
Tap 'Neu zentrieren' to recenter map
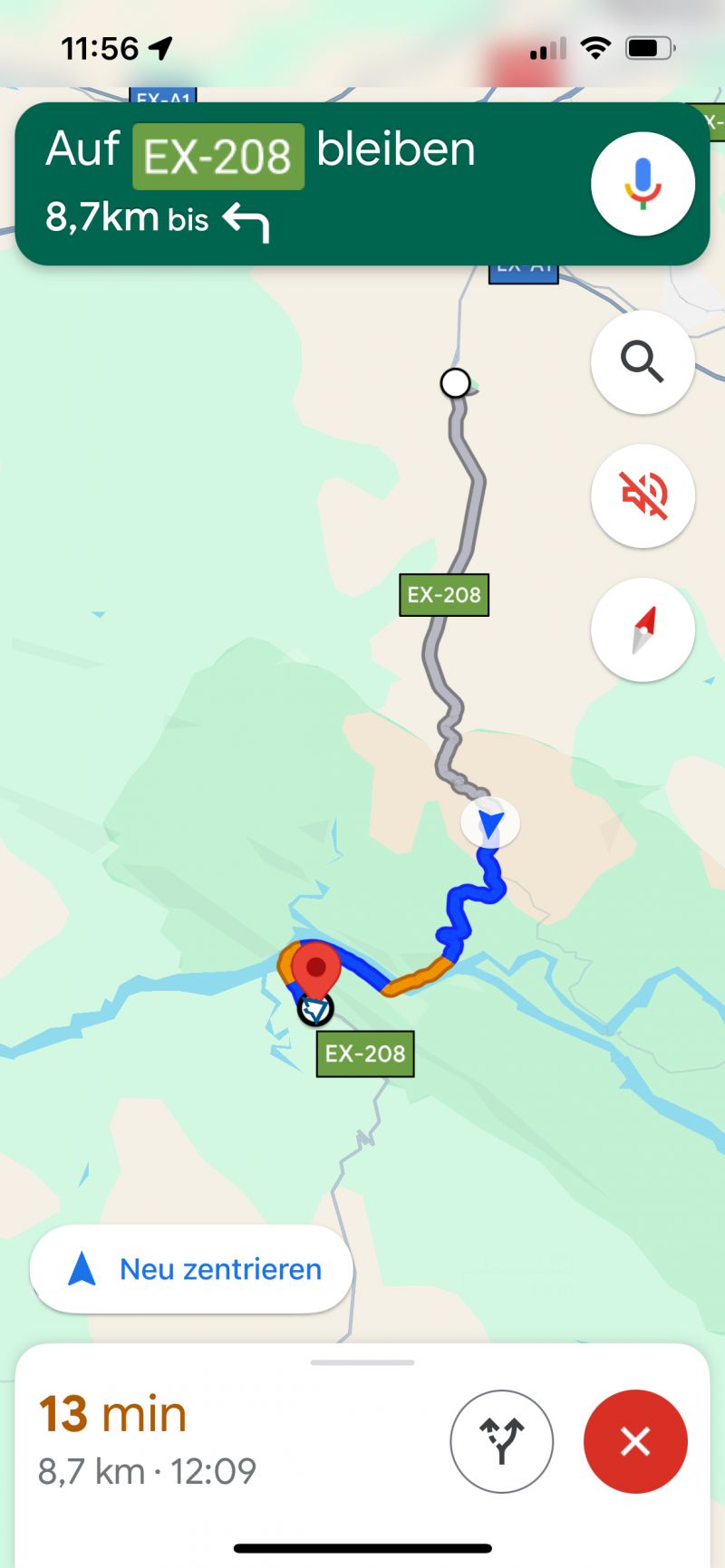click(191, 1269)
